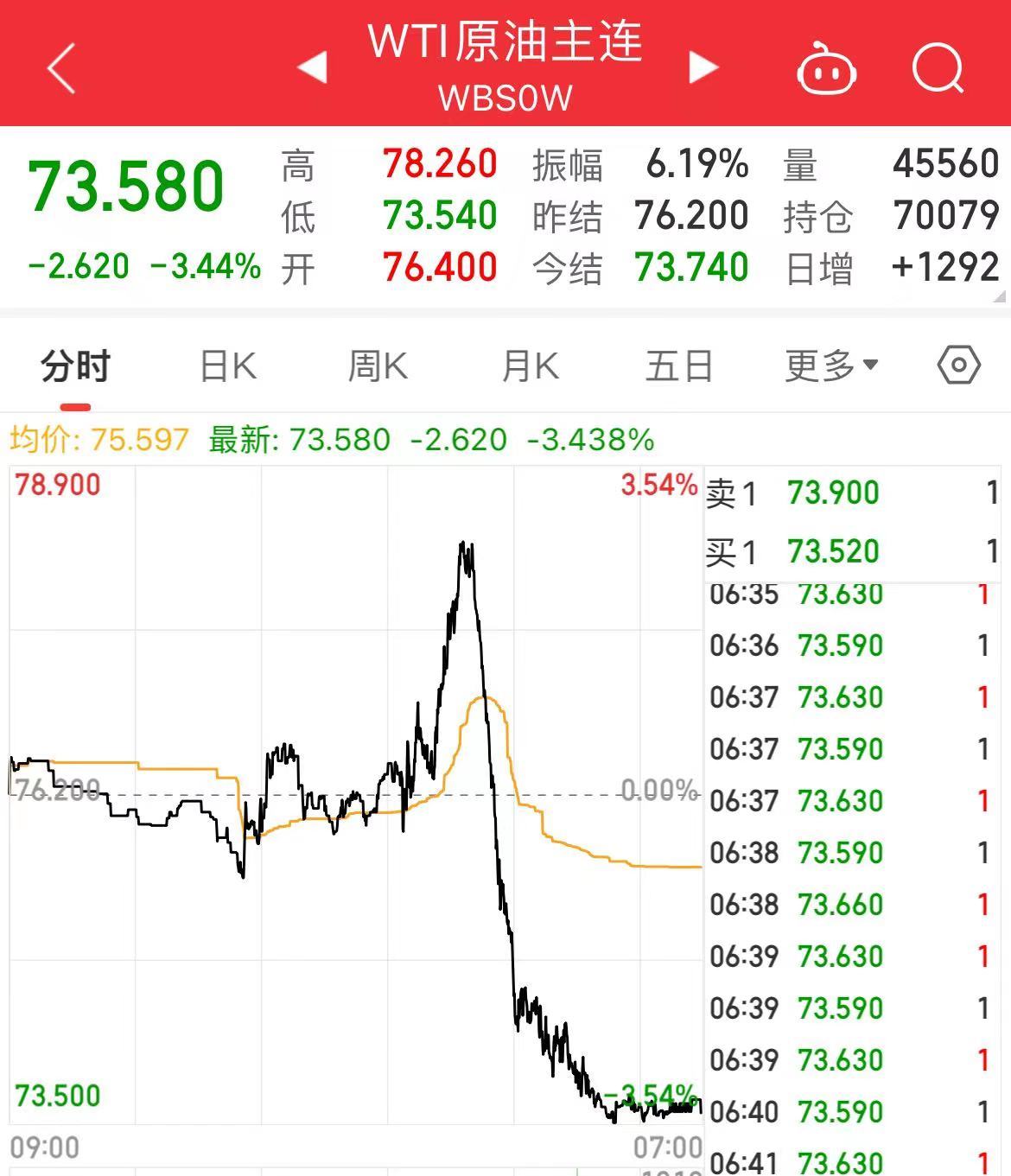Viewport: 1011px width, 1176px height.
Task: Switch to previous contract with left arrow
Action: pyautogui.click(x=312, y=66)
